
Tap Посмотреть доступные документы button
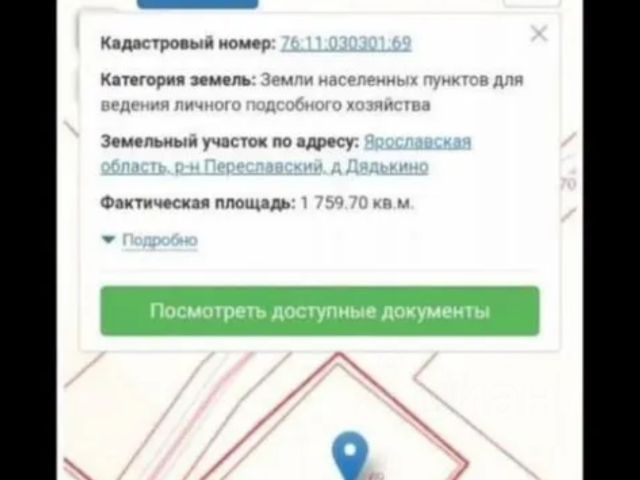[x=319, y=311]
